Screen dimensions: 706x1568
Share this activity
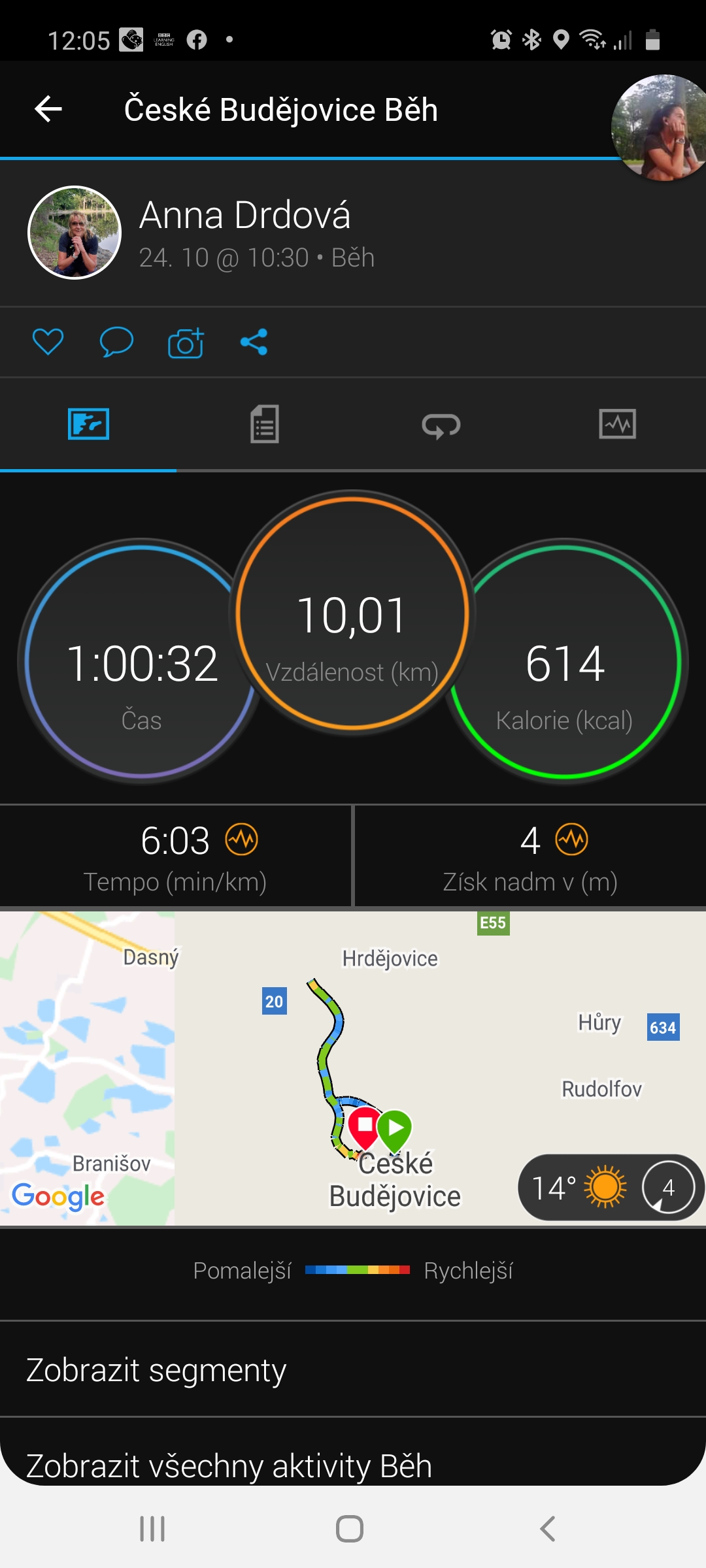(x=254, y=342)
